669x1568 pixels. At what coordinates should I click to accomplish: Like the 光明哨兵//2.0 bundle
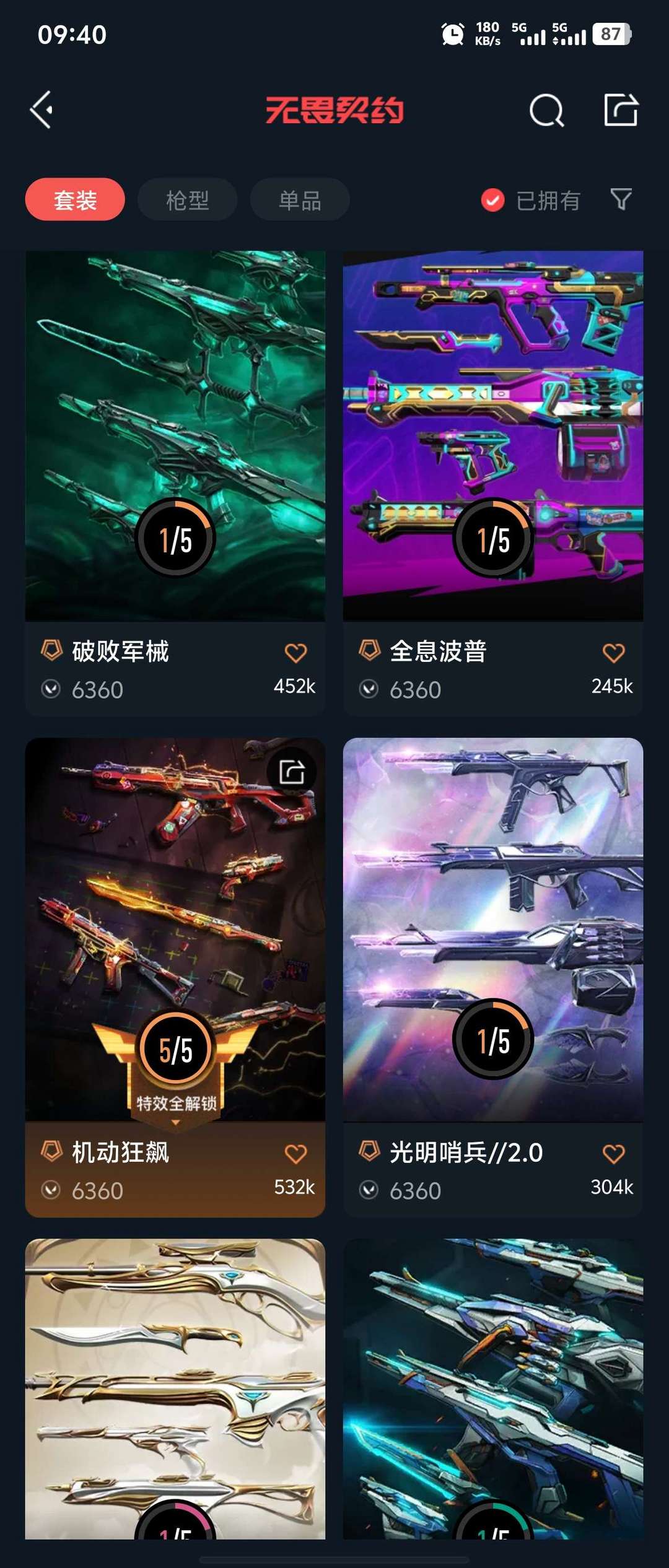(x=613, y=1154)
